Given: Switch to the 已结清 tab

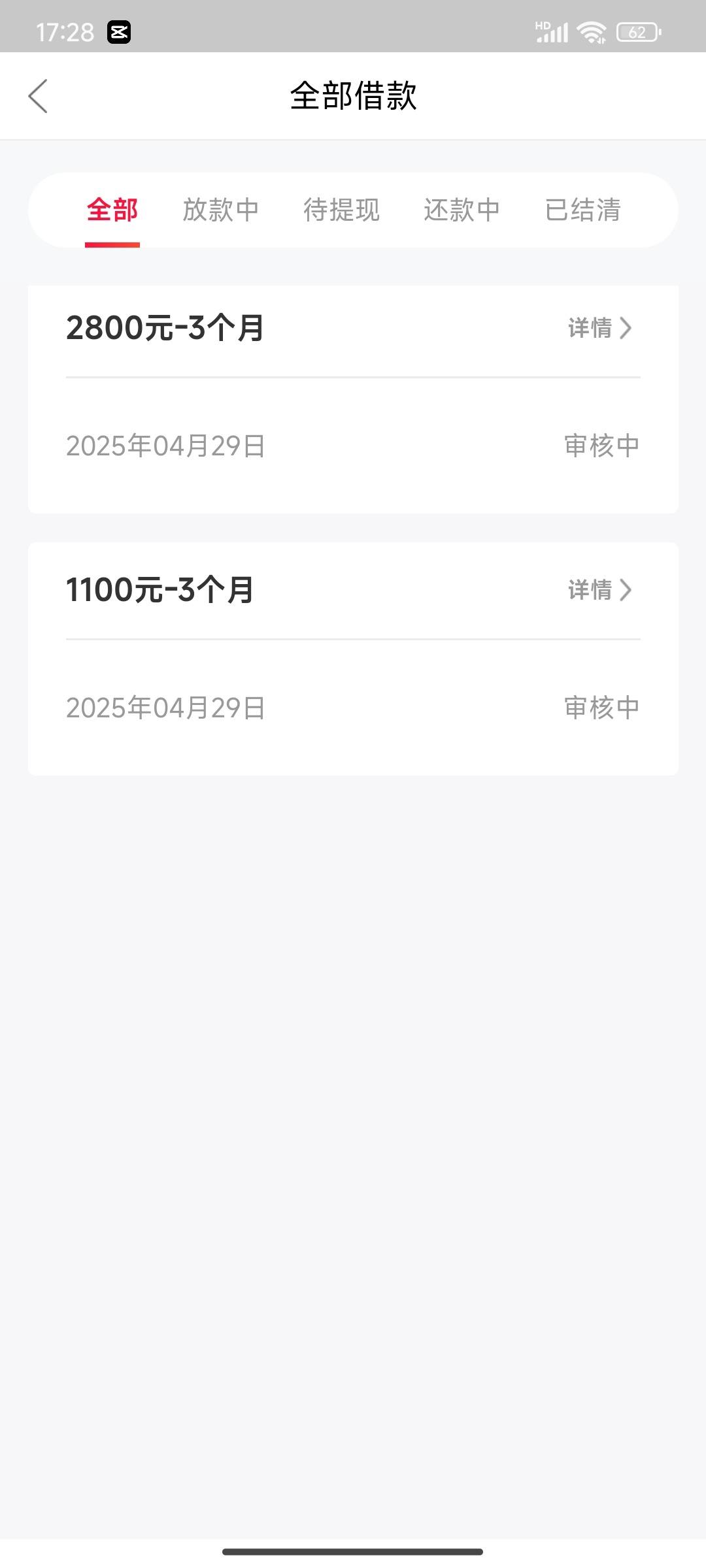Looking at the screenshot, I should pos(582,210).
